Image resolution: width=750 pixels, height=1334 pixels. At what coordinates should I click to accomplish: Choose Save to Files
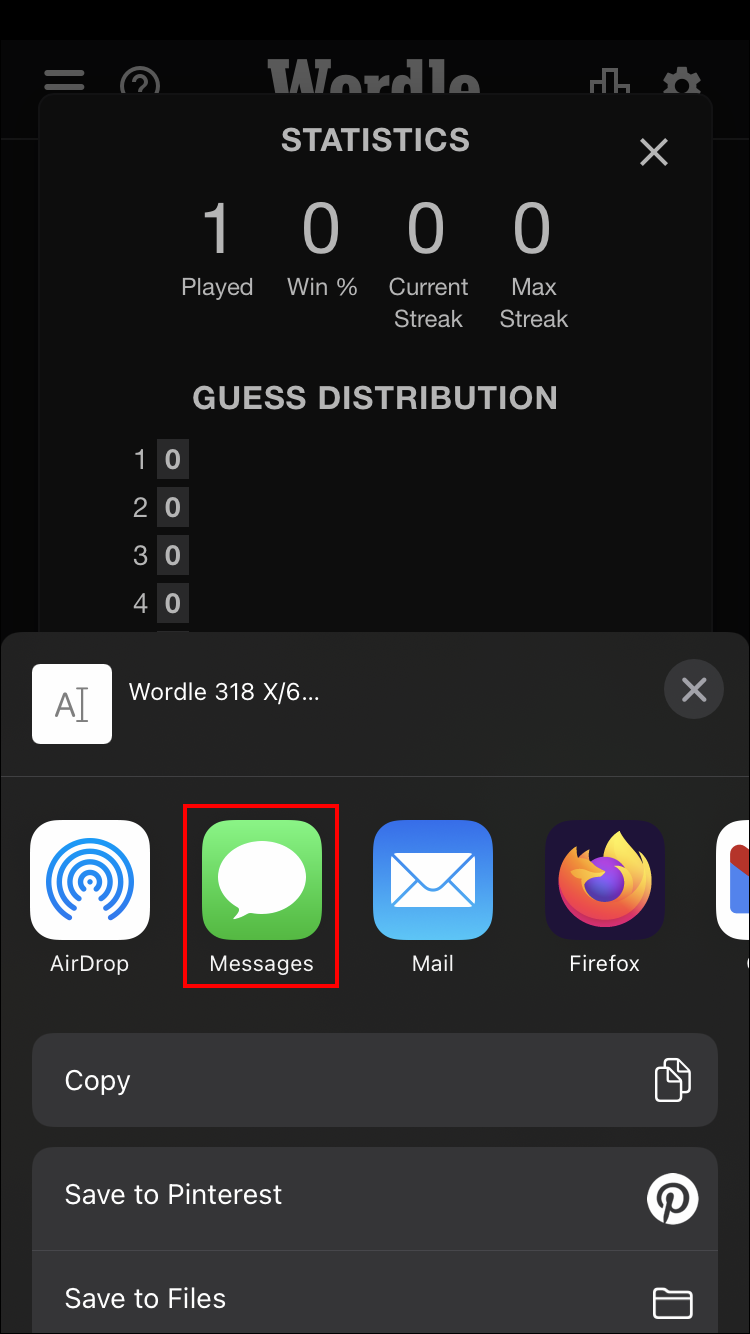[x=374, y=1298]
